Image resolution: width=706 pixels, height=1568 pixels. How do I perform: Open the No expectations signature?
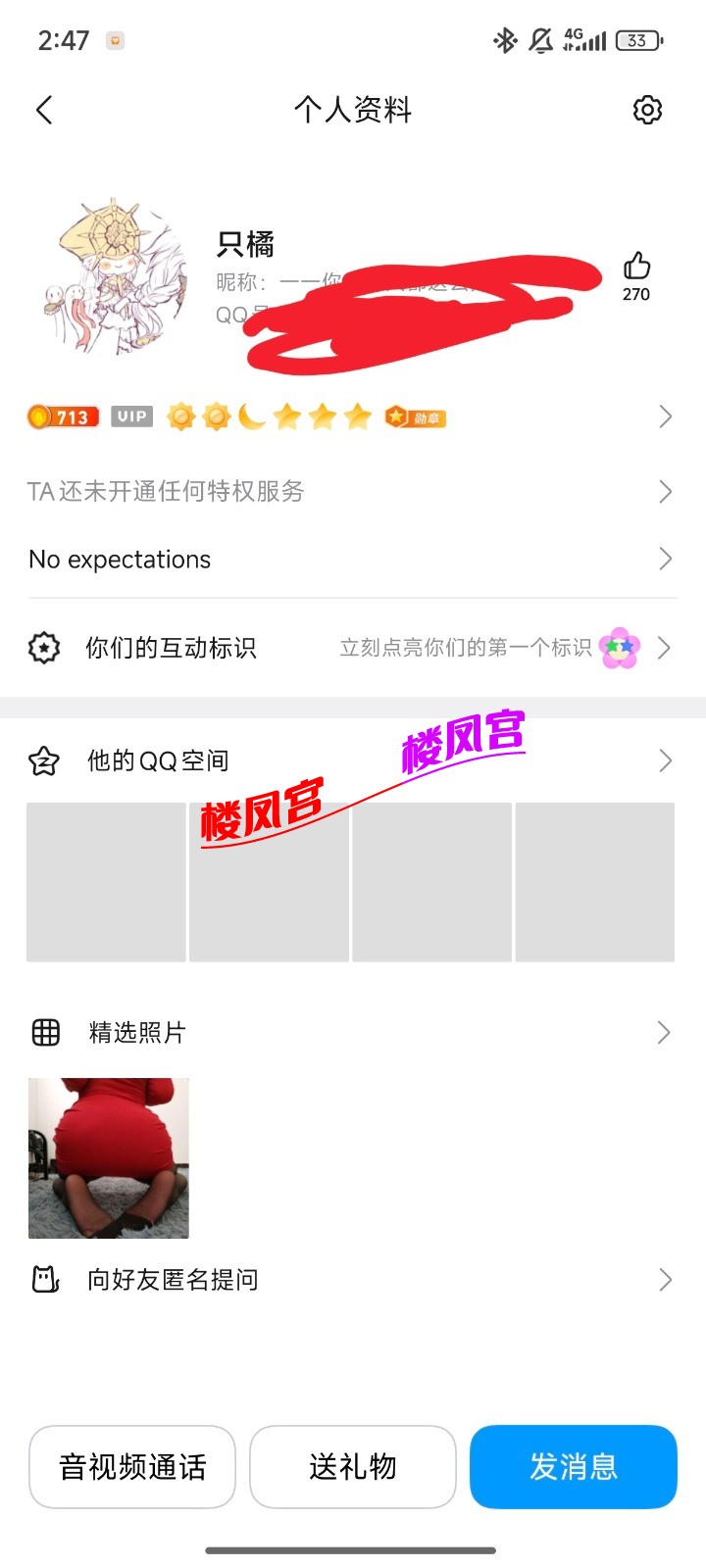(351, 560)
